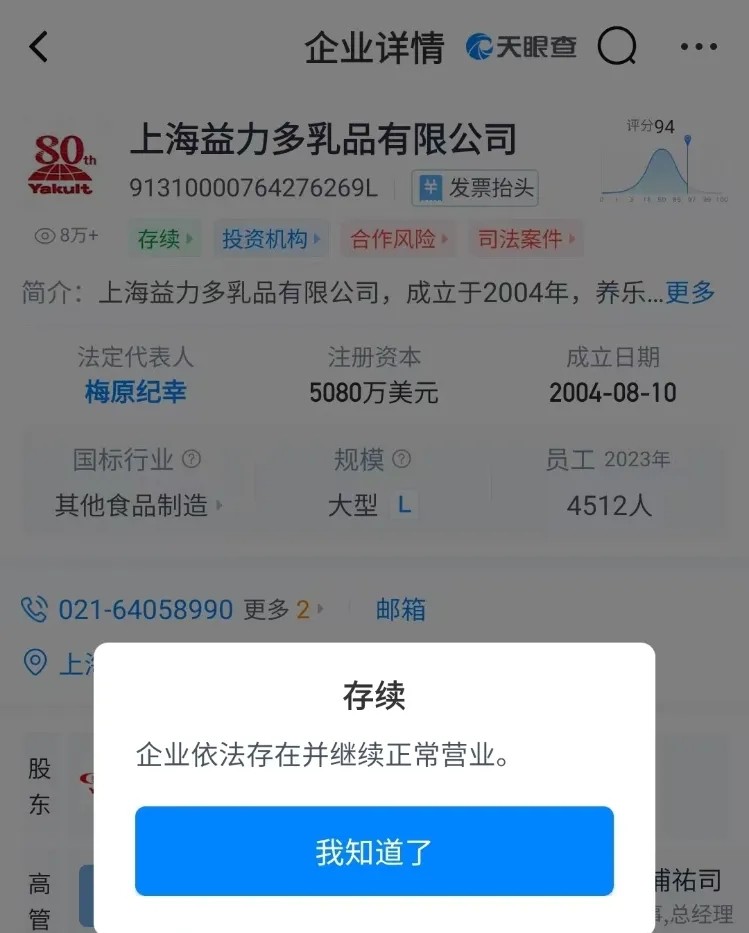Select the 存续 status chip

coord(163,239)
